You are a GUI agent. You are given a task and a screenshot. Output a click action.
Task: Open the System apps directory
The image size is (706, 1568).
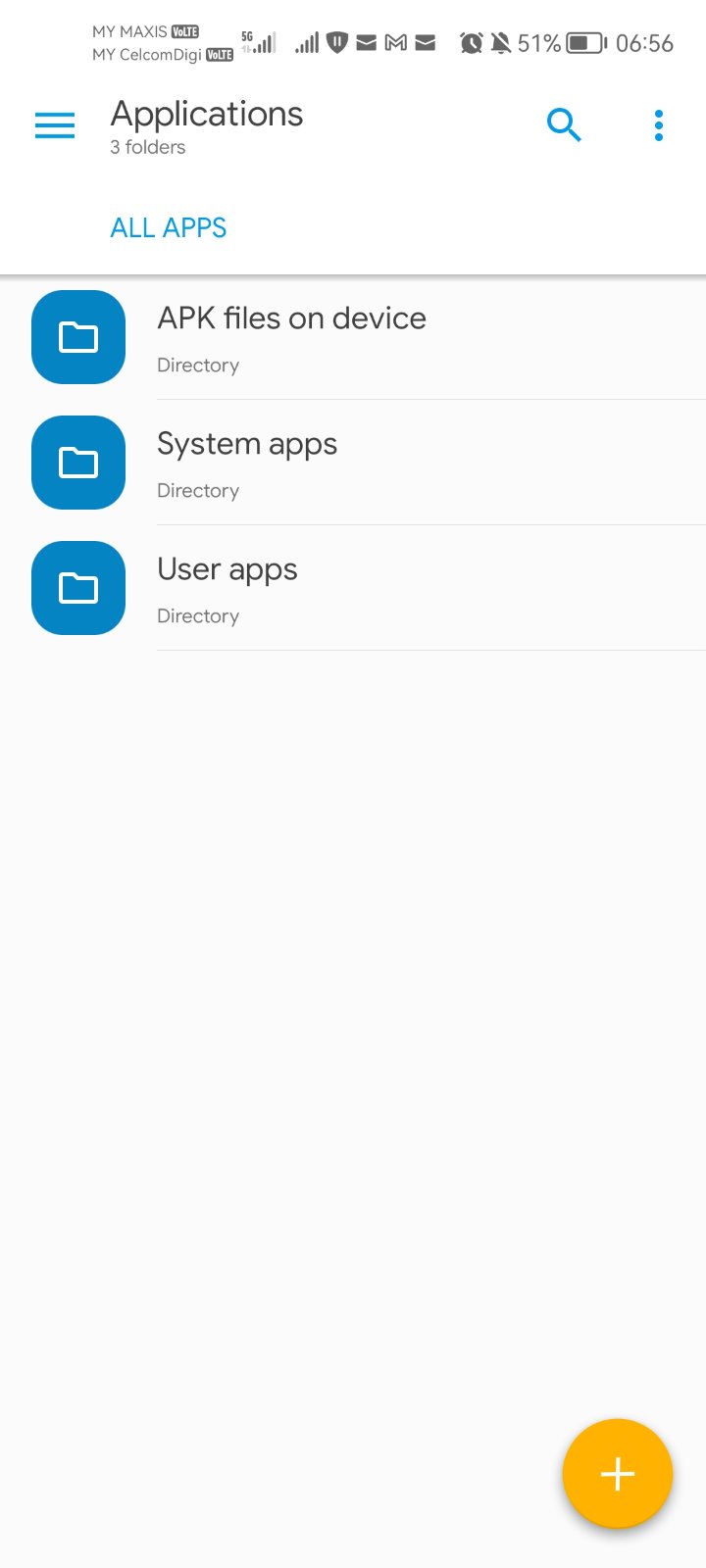pos(247,463)
